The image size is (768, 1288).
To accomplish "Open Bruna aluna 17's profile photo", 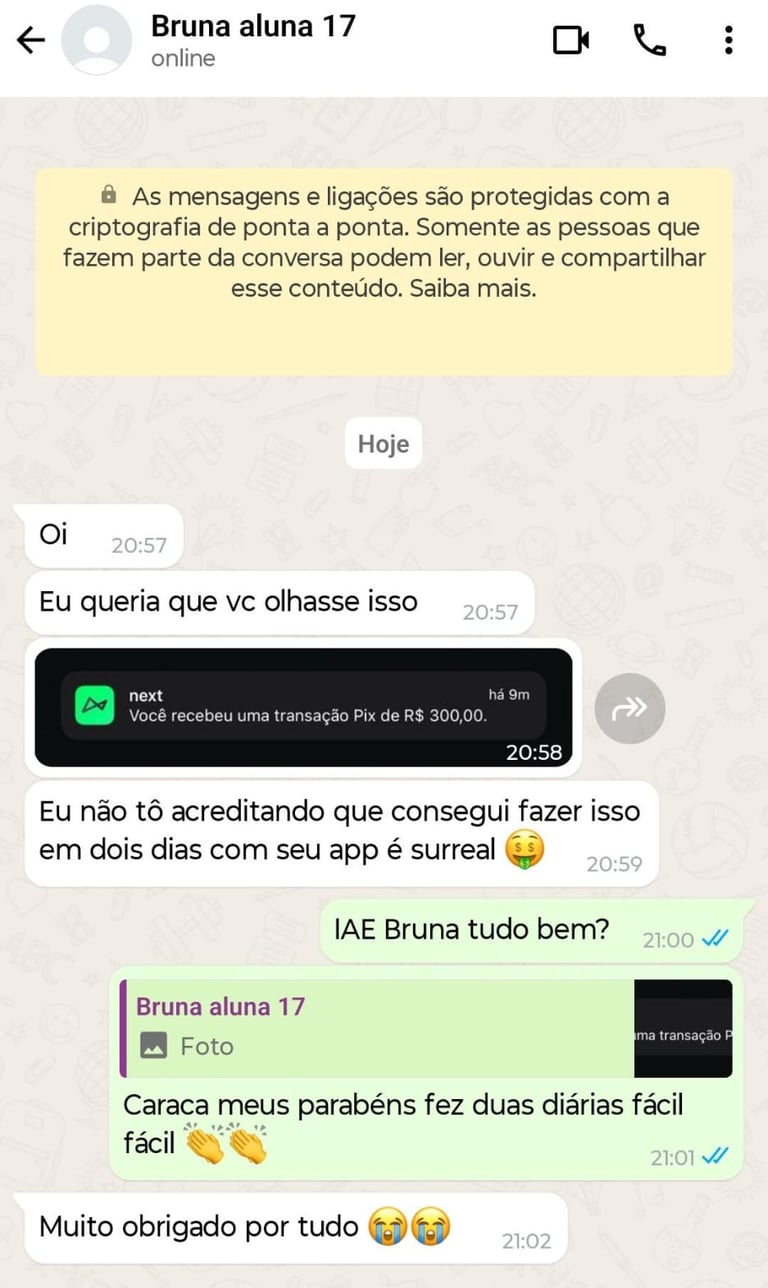I will (96, 41).
